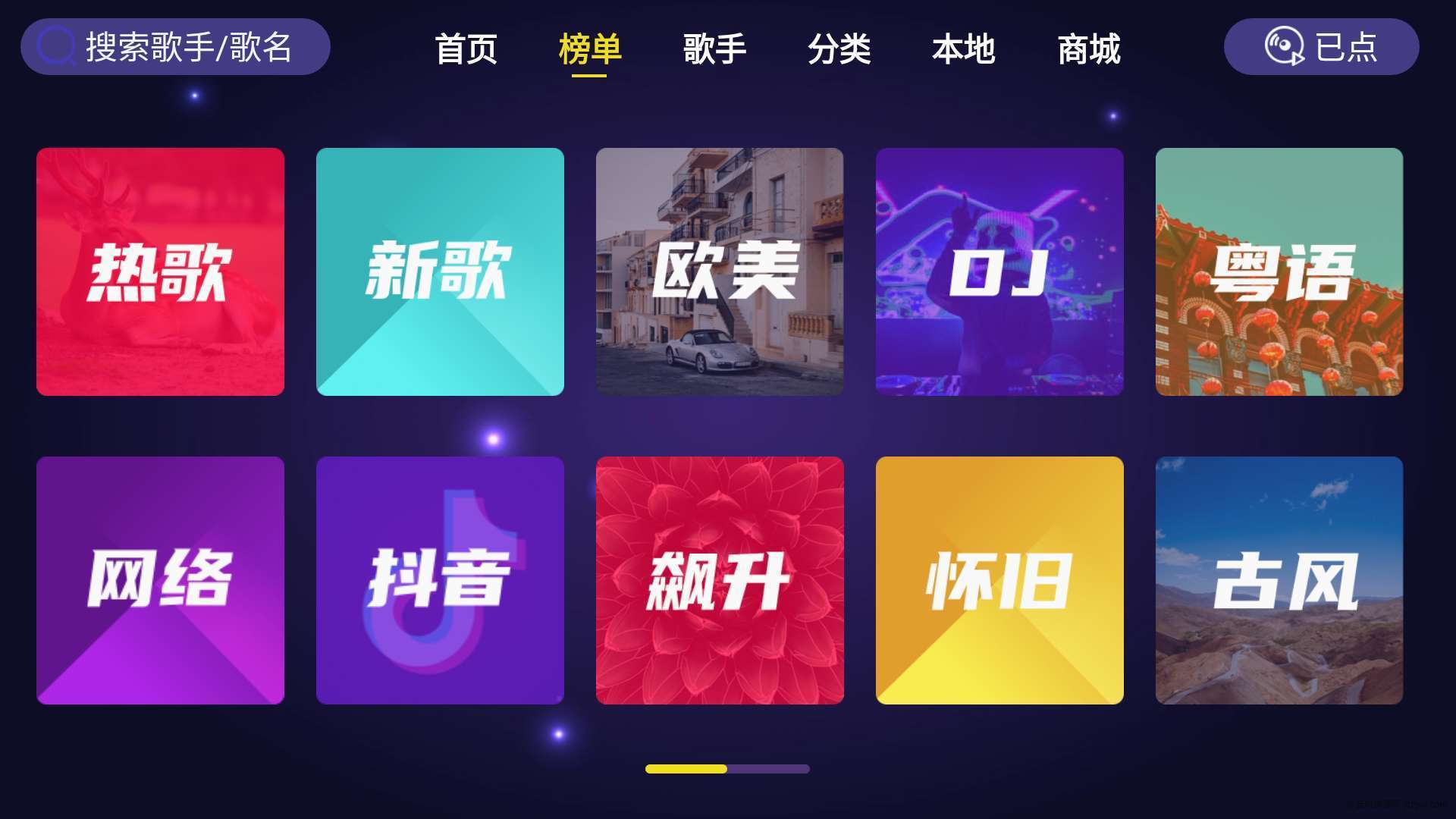
Task: Select the 榜单 tab
Action: click(x=590, y=49)
